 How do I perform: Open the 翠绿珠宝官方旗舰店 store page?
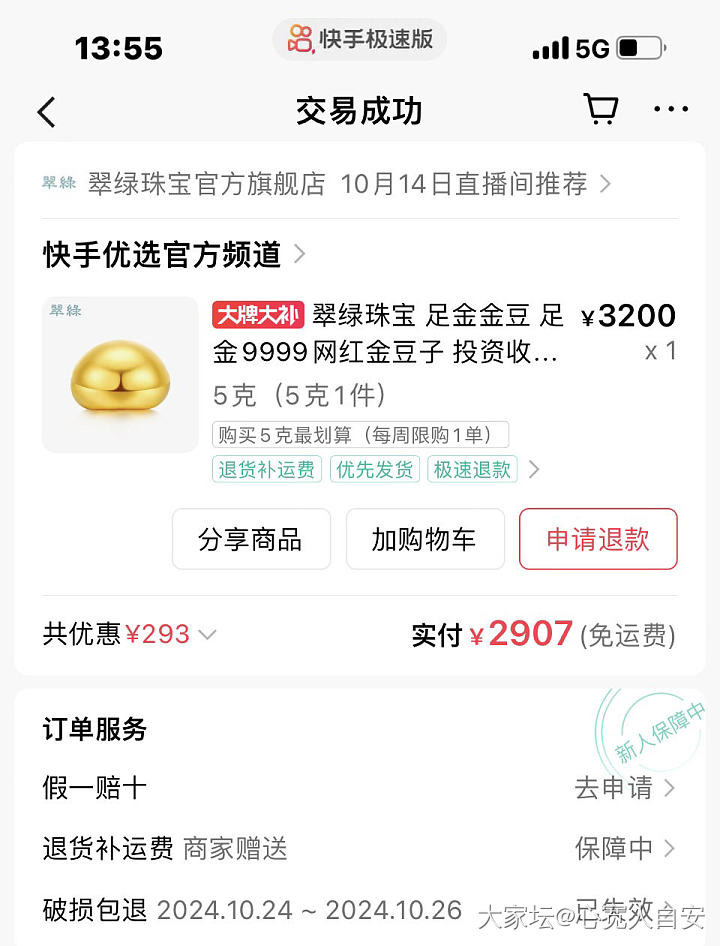pos(207,184)
